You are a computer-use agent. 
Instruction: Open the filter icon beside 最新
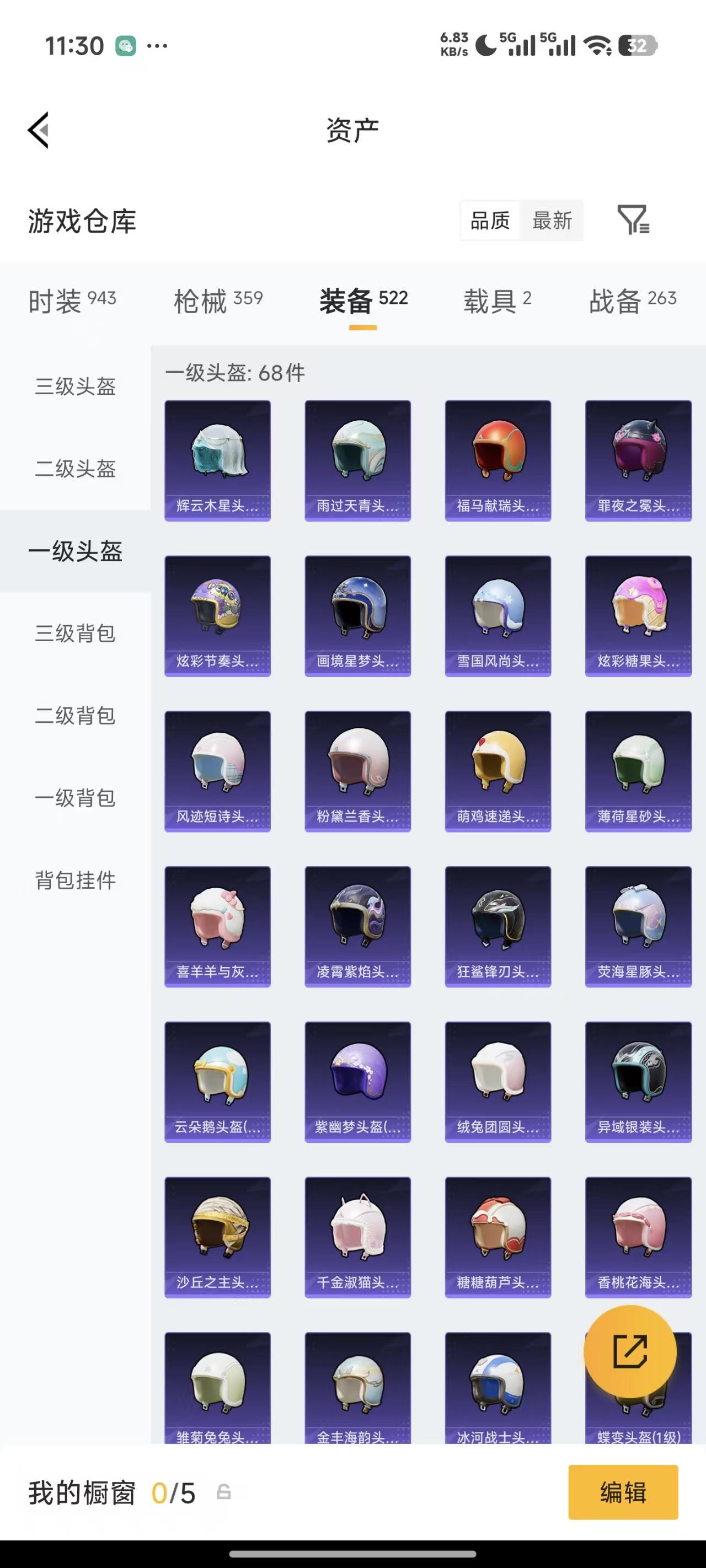(633, 220)
